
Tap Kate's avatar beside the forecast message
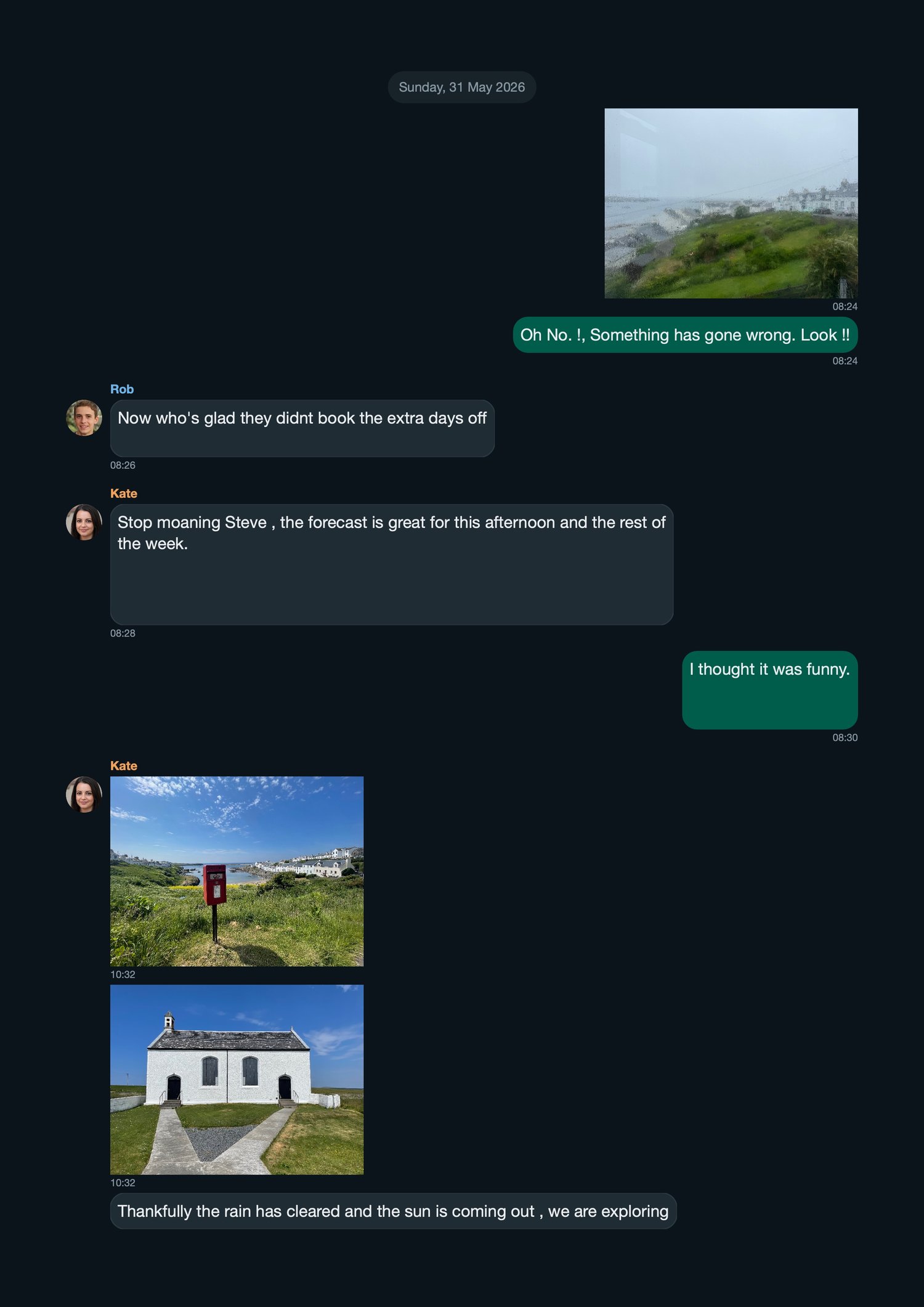pyautogui.click(x=84, y=523)
